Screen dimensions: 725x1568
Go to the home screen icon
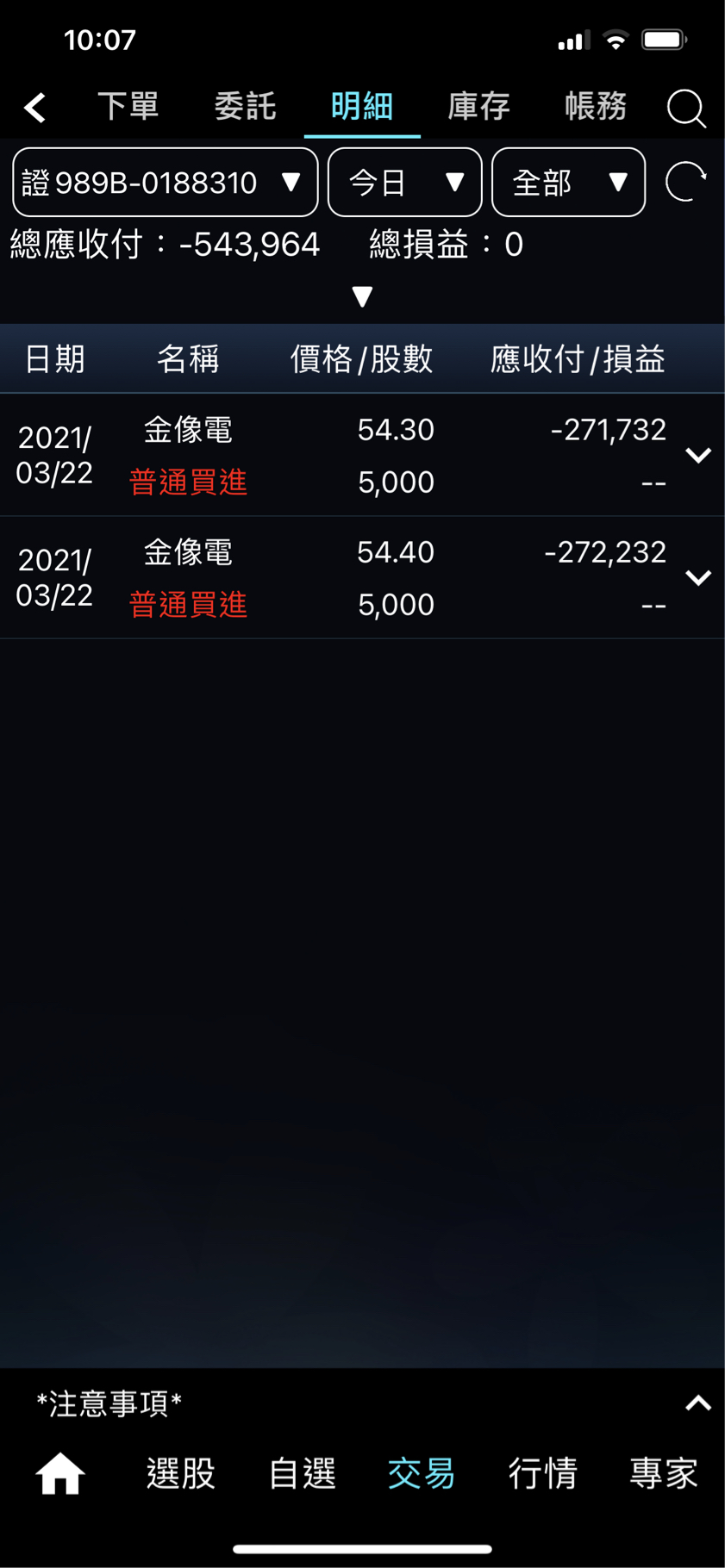pyautogui.click(x=60, y=1473)
